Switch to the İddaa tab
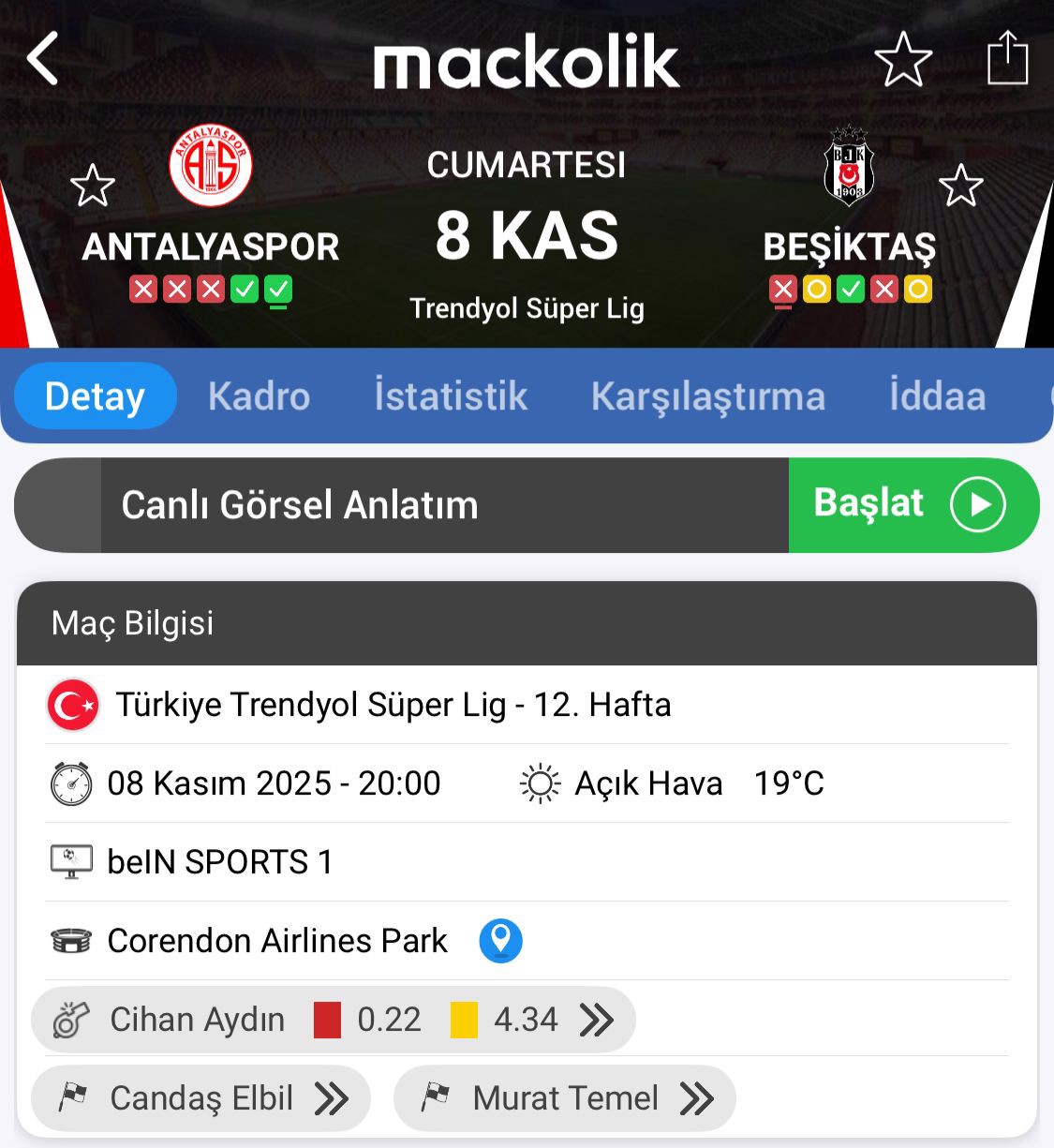The height and width of the screenshot is (1148, 1054). click(x=937, y=396)
